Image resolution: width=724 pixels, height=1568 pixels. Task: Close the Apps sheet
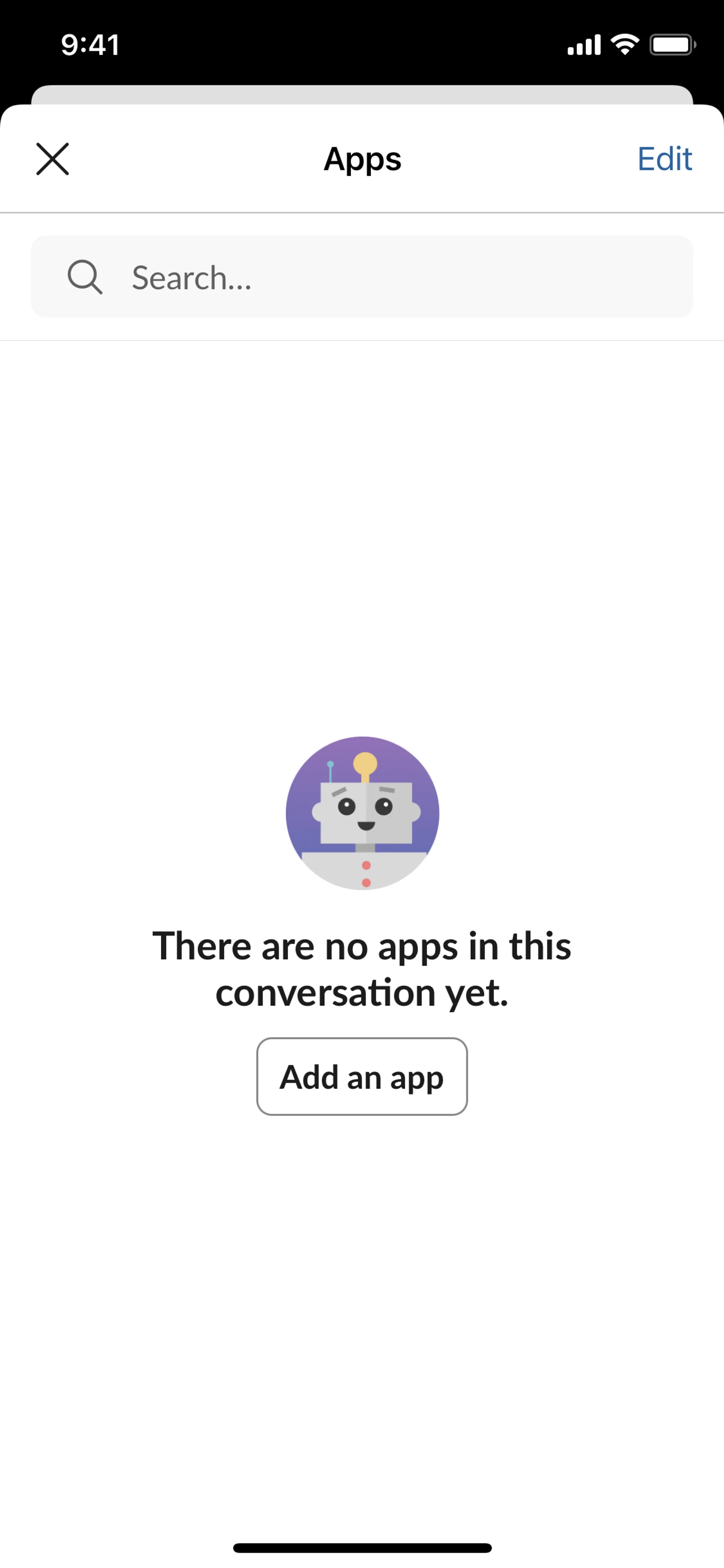pyautogui.click(x=52, y=159)
